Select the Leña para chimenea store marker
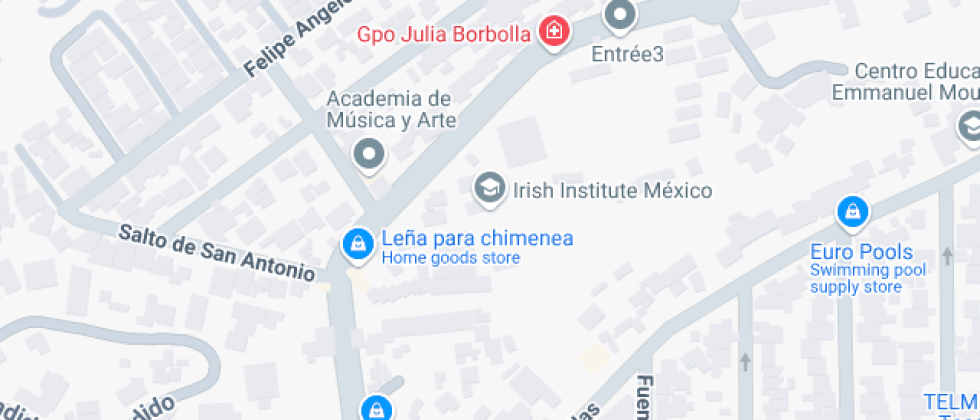This screenshot has width=980, height=420. click(x=355, y=243)
